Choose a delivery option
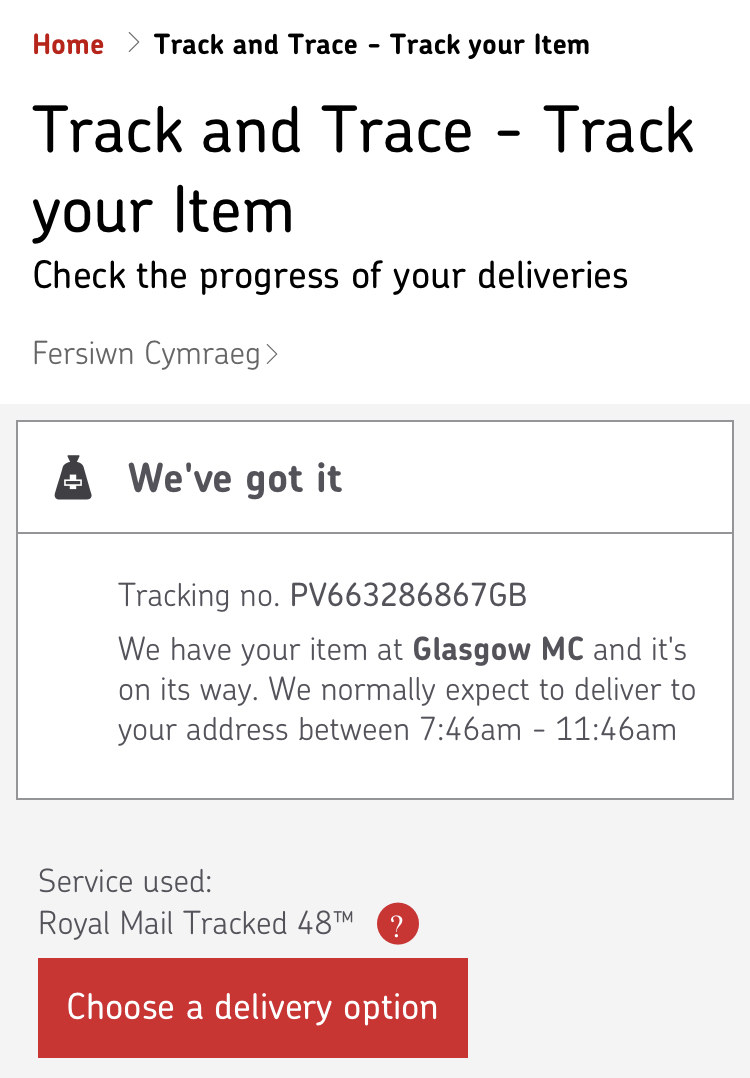Screen dimensions: 750x1078 coord(252,1007)
